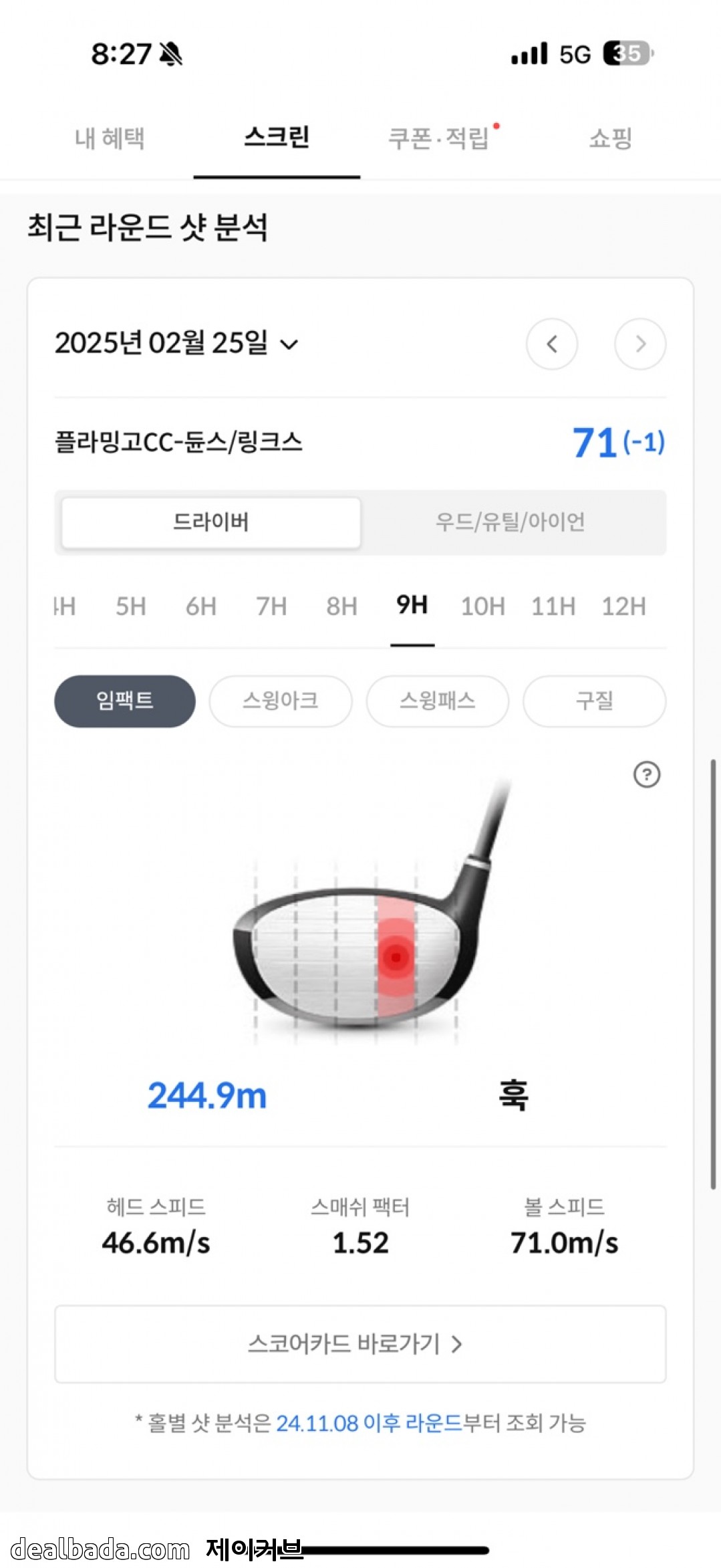Select the 드라이버 segment
721x1568 pixels.
(x=210, y=522)
